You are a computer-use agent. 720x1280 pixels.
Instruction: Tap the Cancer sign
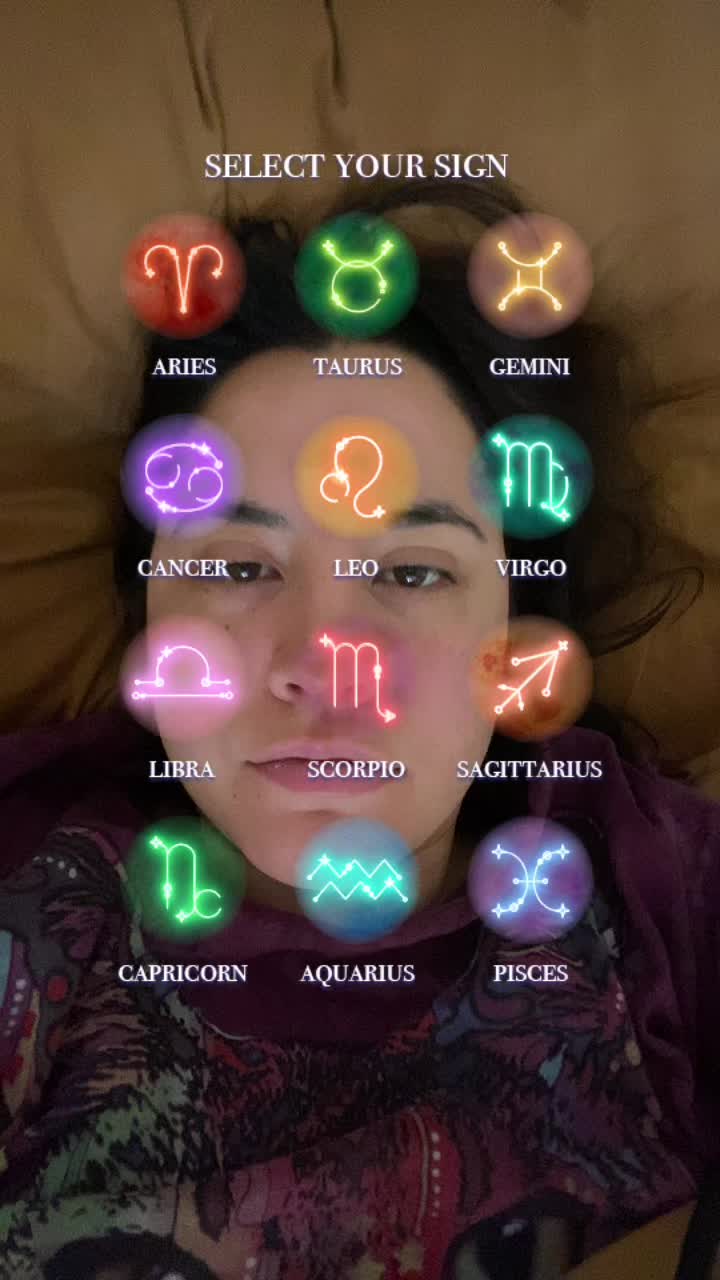[184, 477]
